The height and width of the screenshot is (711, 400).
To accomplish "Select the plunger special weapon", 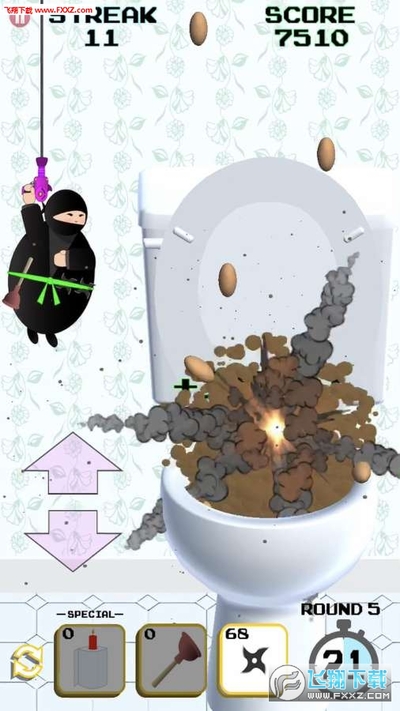I will [x=171, y=660].
